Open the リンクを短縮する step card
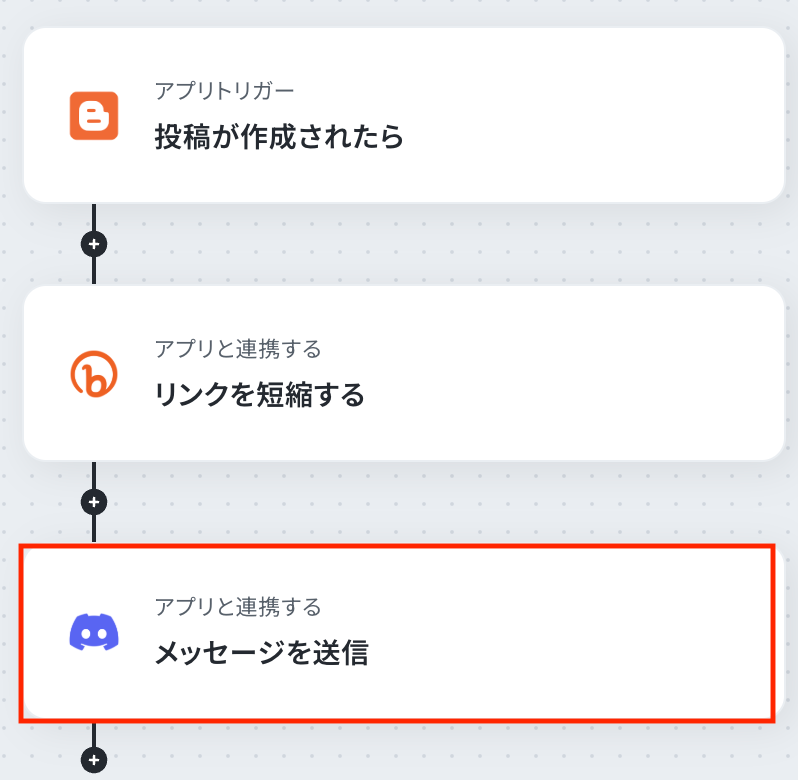798x780 pixels. pos(403,373)
